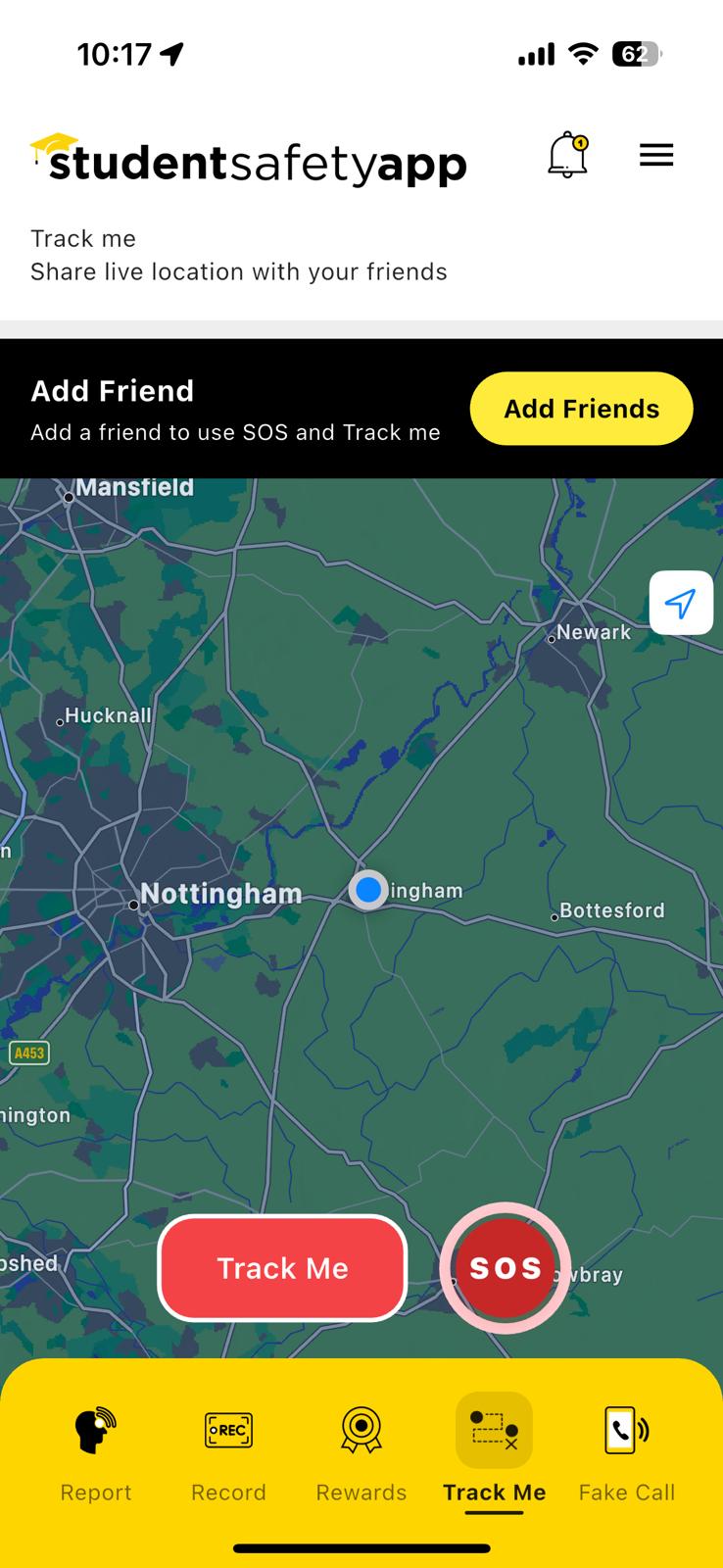Recenter map with the location arrow
The image size is (723, 1568).
pos(681,603)
